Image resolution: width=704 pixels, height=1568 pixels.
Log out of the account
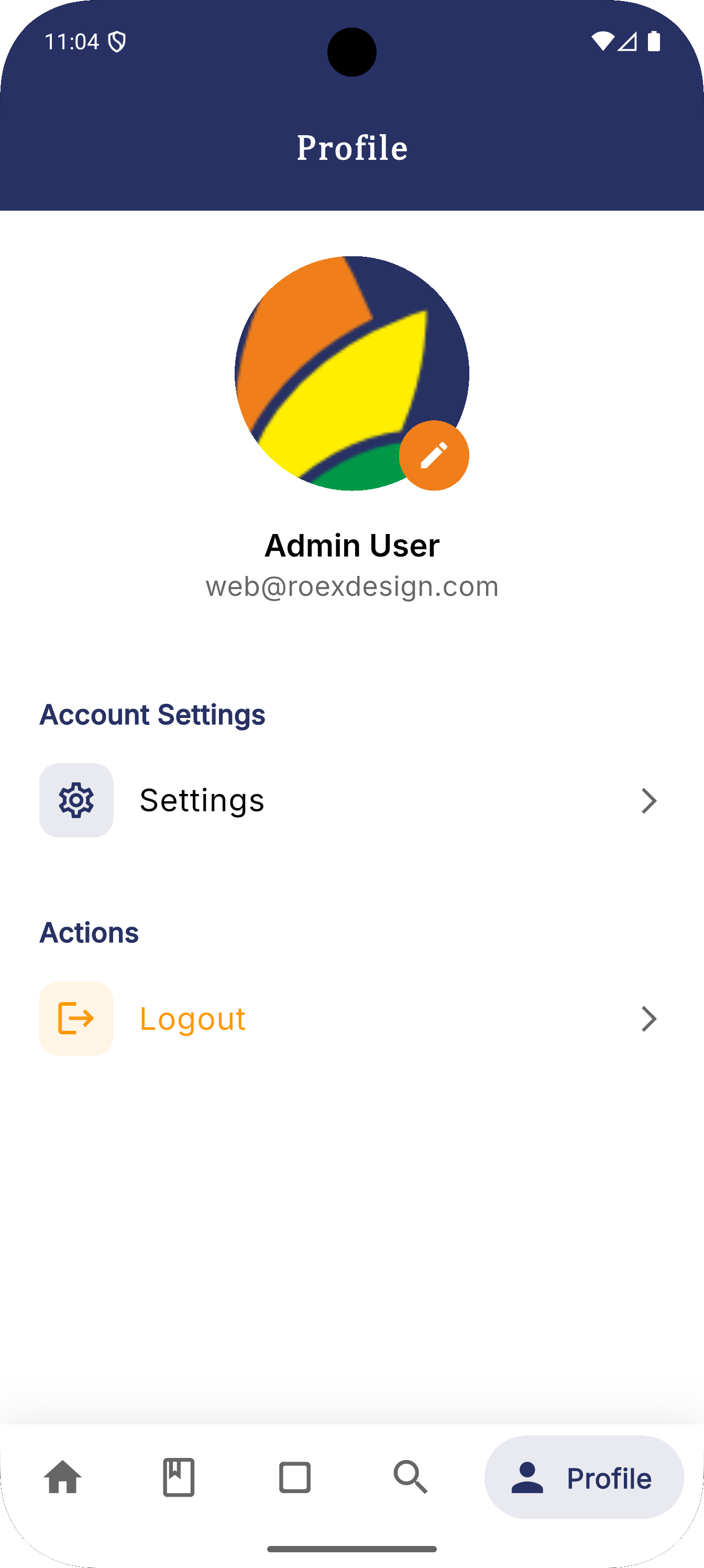(x=351, y=1019)
